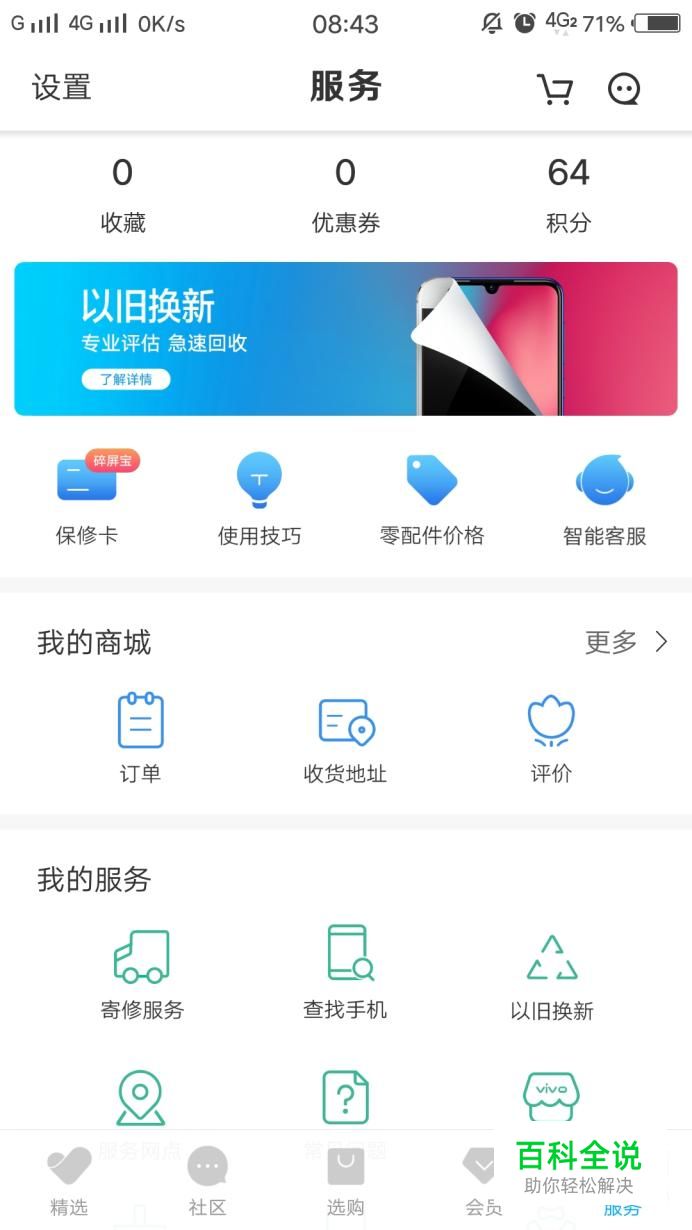Switch to the 社区 community tab
The height and width of the screenshot is (1230, 692).
tap(207, 1182)
